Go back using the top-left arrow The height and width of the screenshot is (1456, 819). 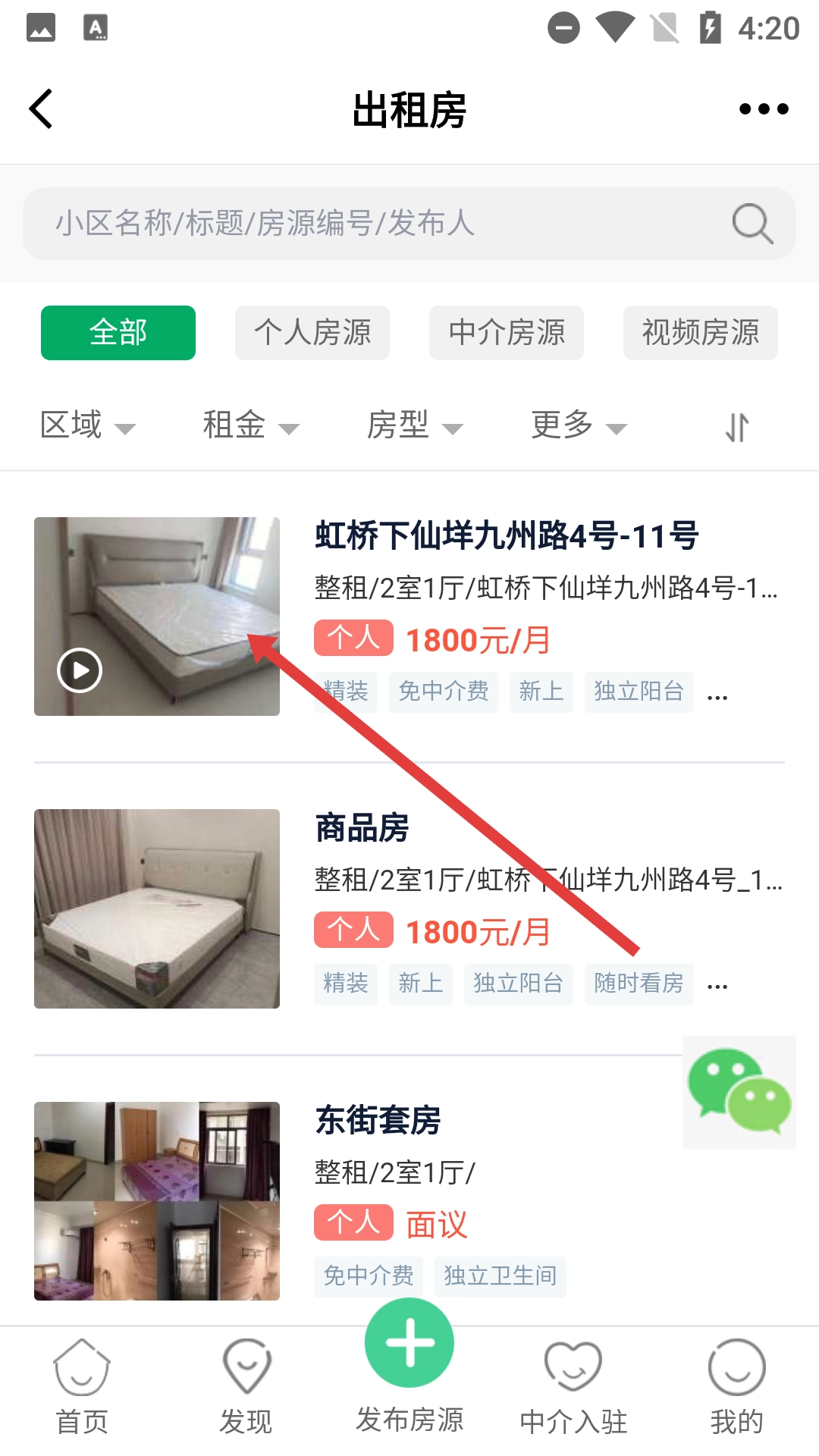pyautogui.click(x=41, y=109)
